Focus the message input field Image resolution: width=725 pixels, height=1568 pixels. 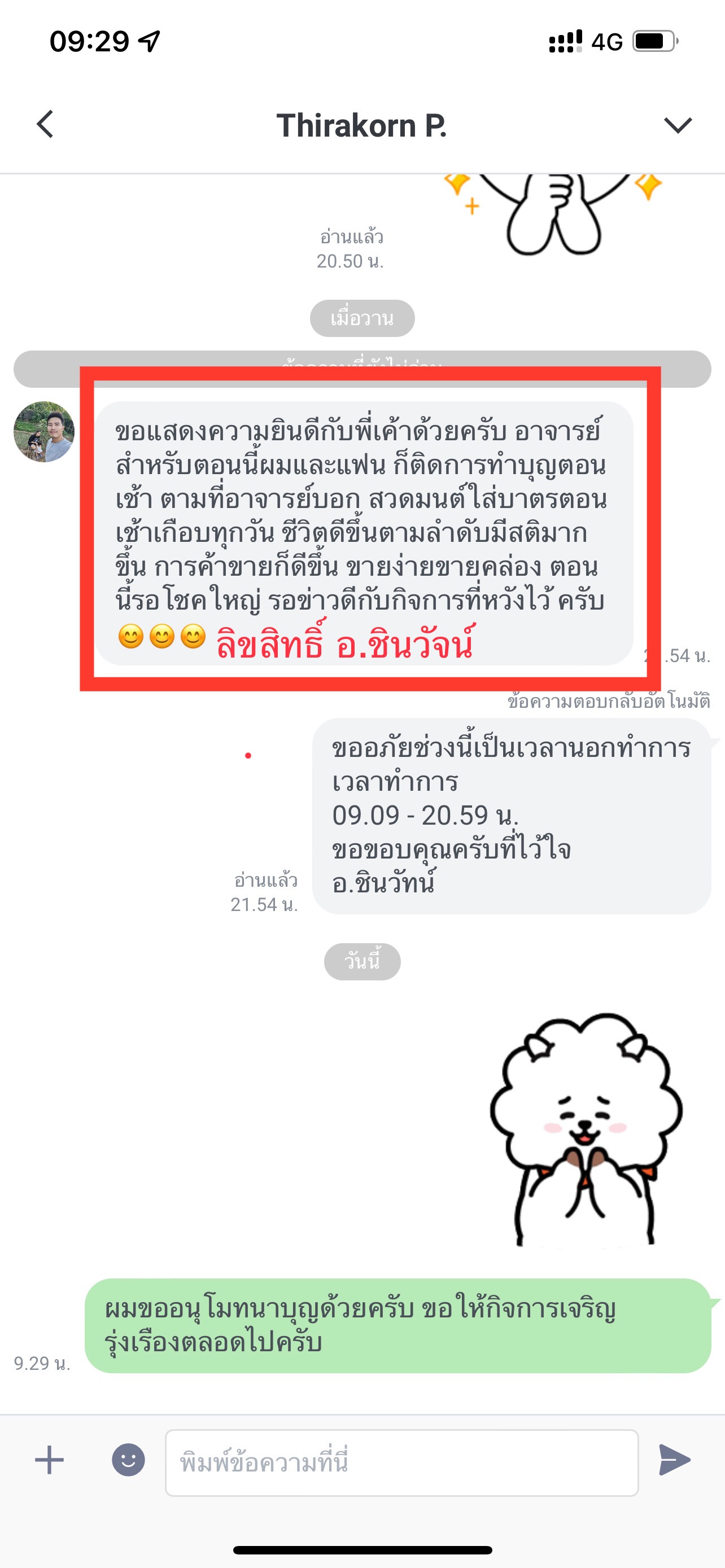click(402, 1462)
